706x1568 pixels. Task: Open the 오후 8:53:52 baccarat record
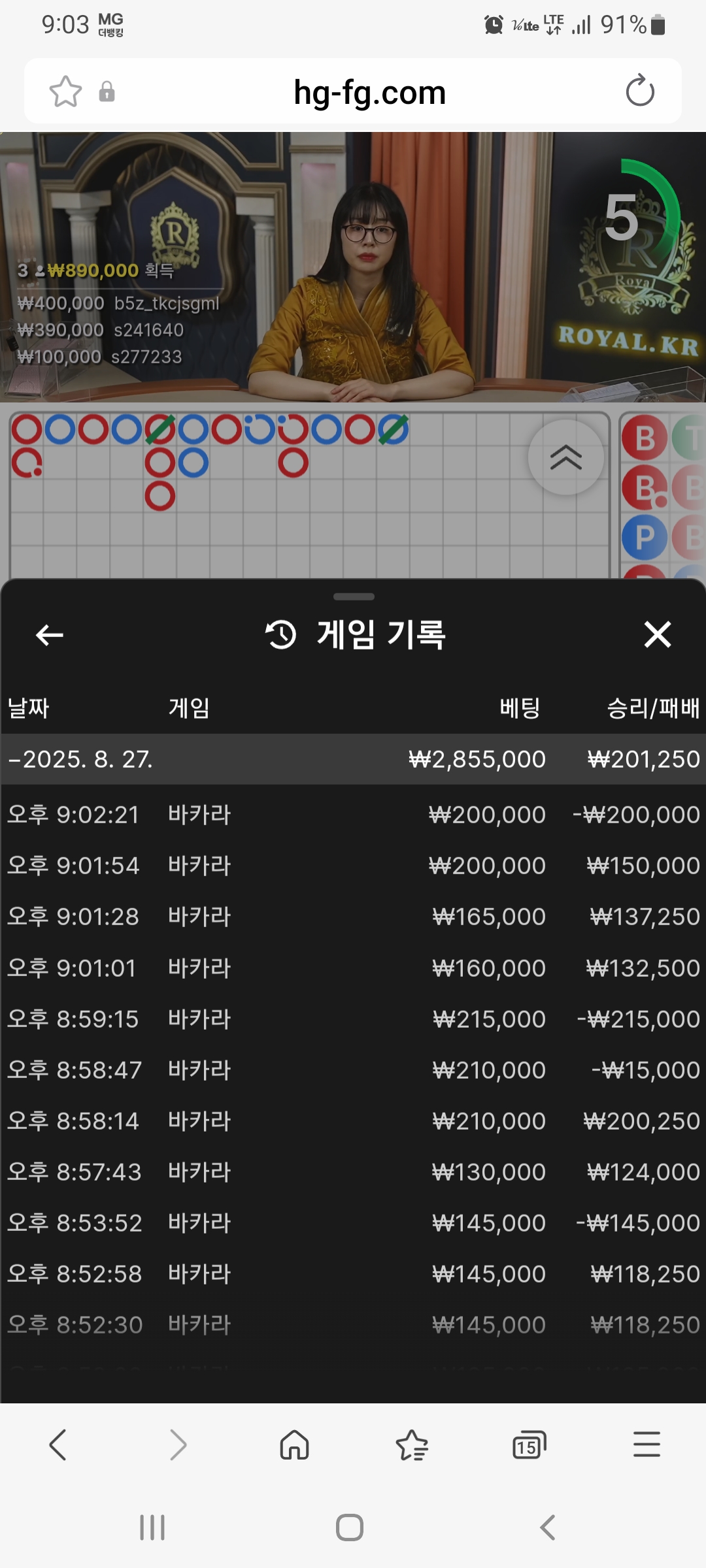(x=353, y=1223)
